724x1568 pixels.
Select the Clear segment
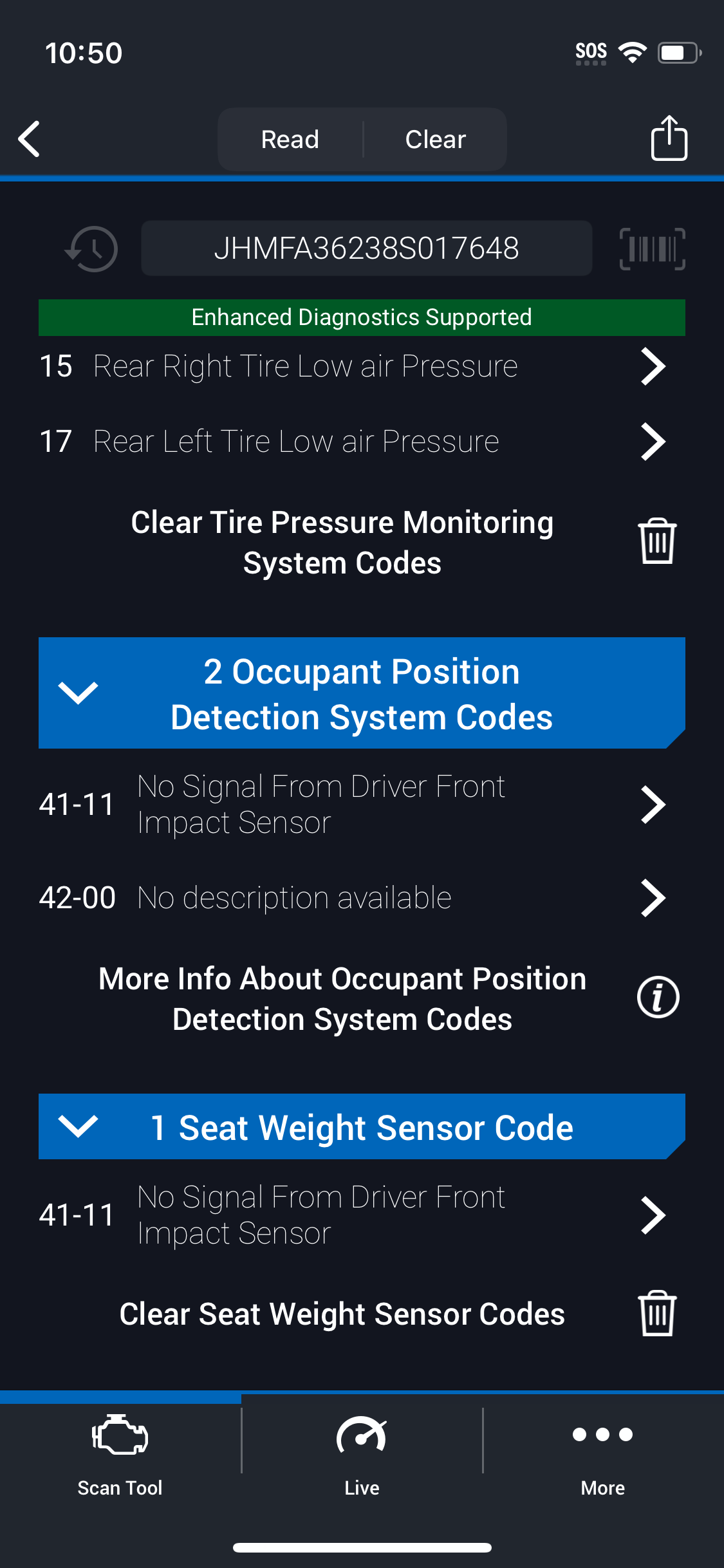(x=436, y=139)
